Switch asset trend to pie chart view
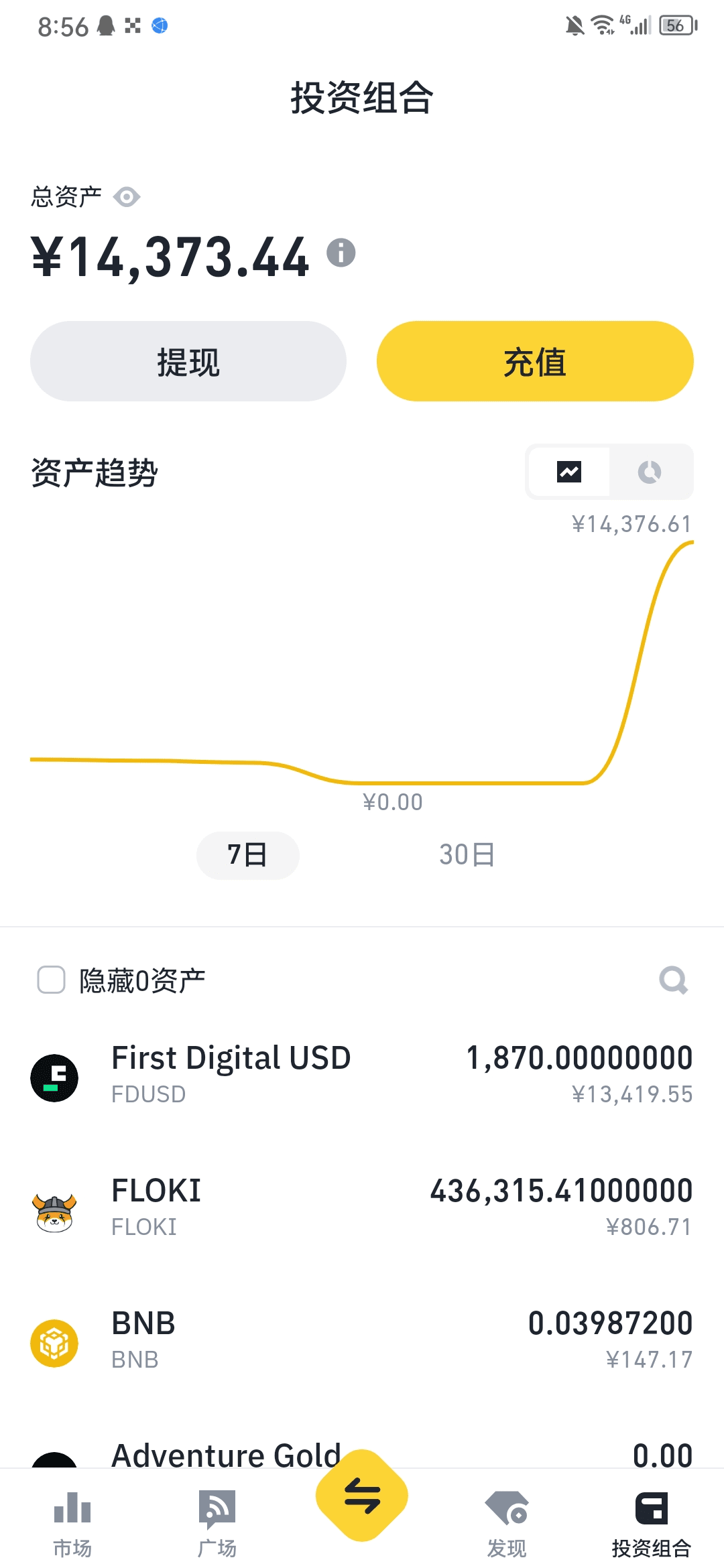The height and width of the screenshot is (1568, 724). [649, 472]
